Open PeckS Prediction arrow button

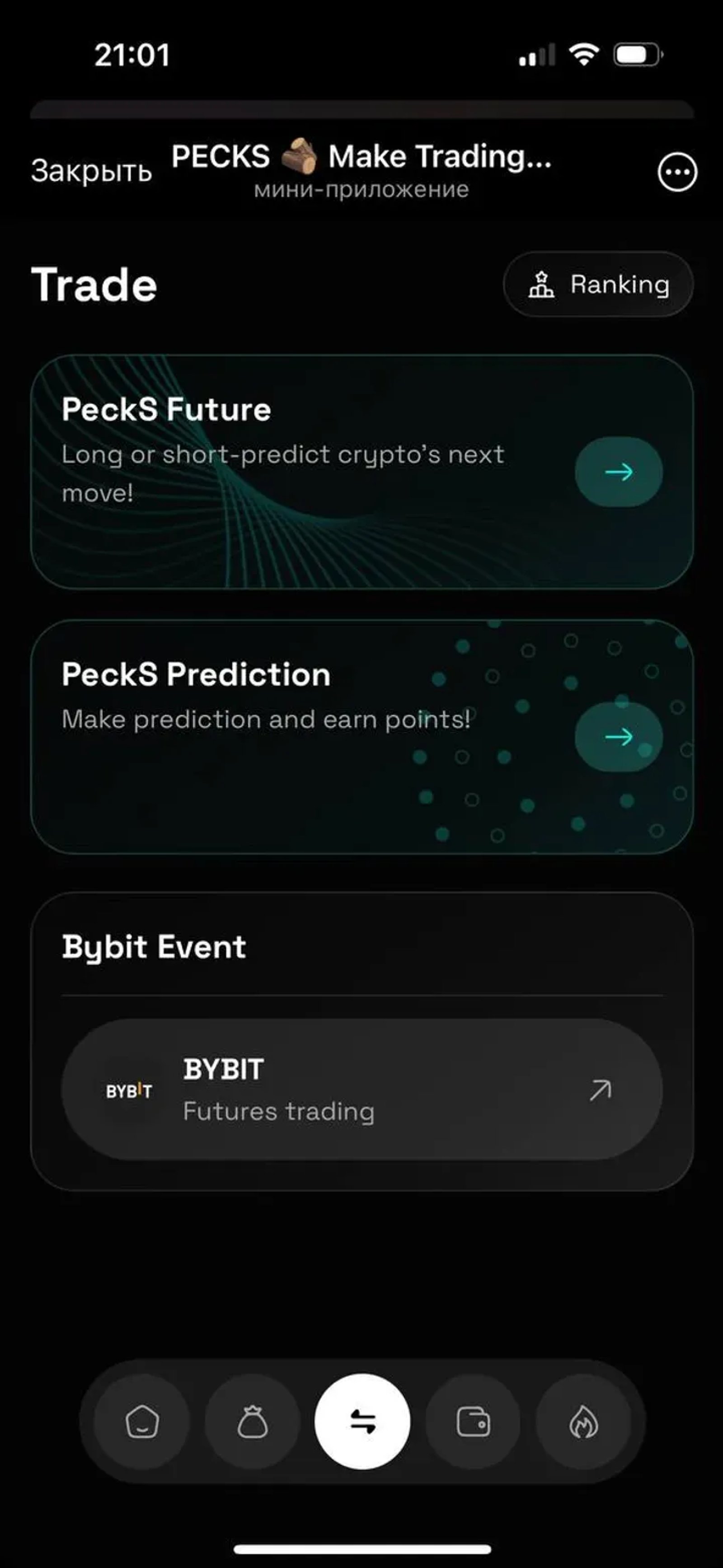pyautogui.click(x=618, y=736)
